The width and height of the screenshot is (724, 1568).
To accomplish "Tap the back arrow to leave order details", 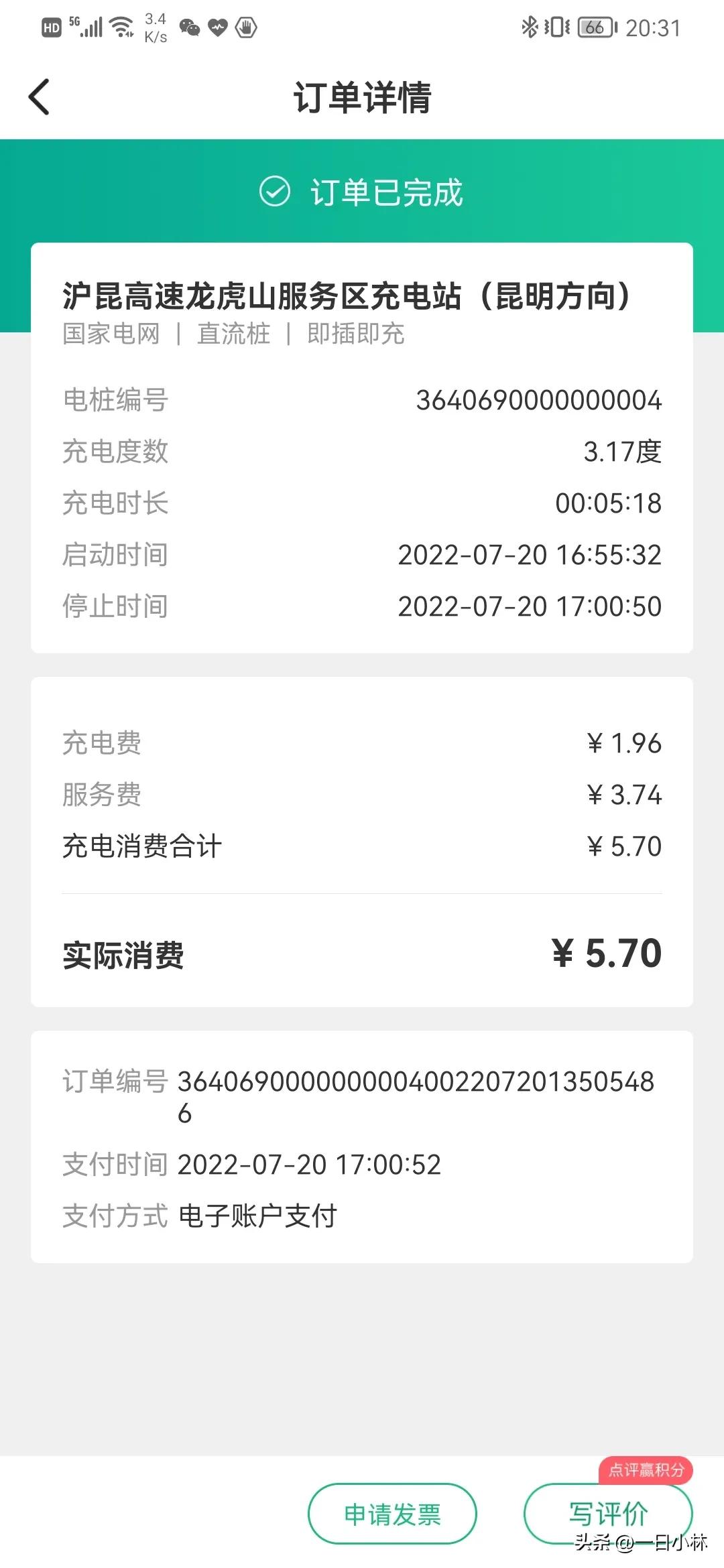I will coord(38,96).
